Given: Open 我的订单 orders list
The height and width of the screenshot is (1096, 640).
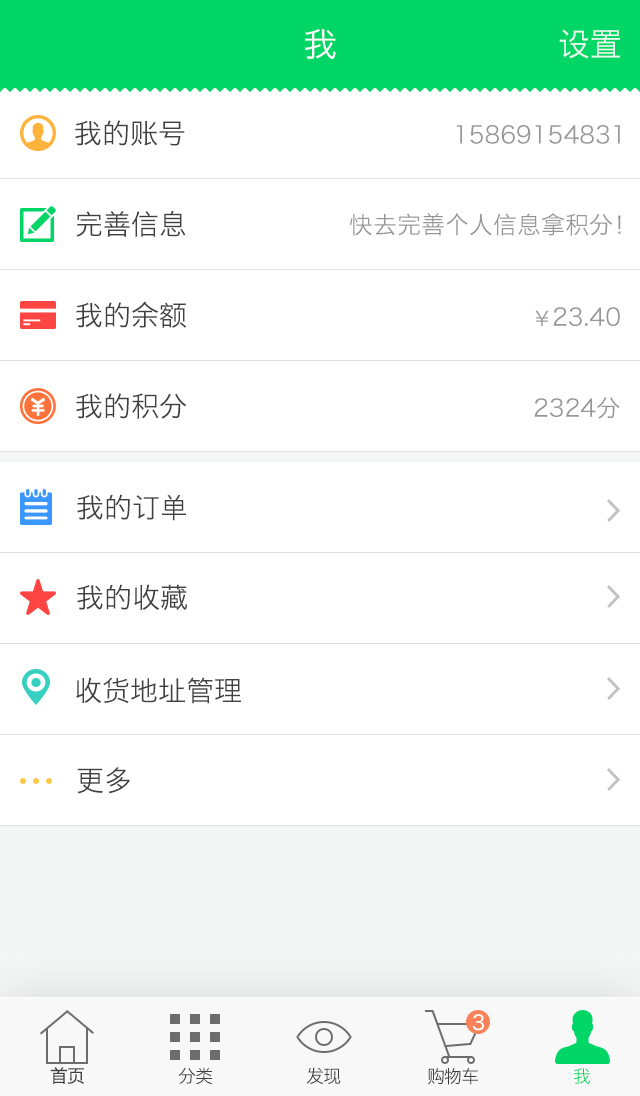Looking at the screenshot, I should tap(320, 508).
